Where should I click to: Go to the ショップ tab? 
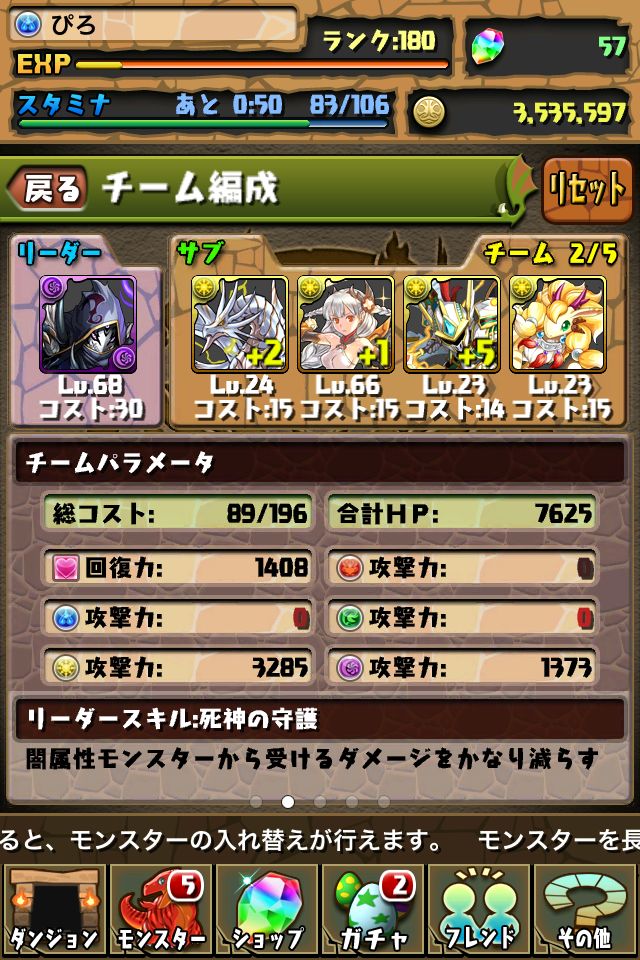[267, 908]
